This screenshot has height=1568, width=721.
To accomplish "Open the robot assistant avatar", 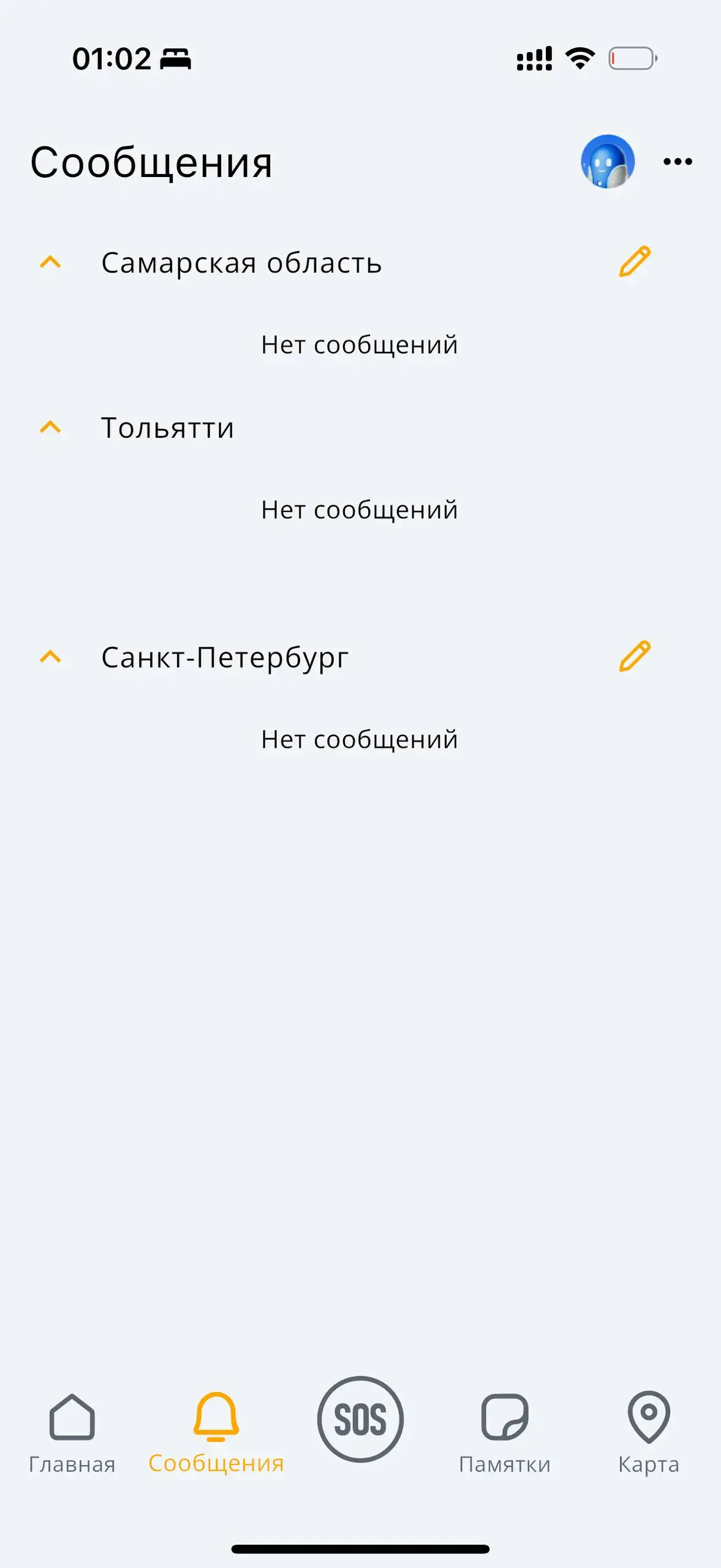I will pos(607,162).
